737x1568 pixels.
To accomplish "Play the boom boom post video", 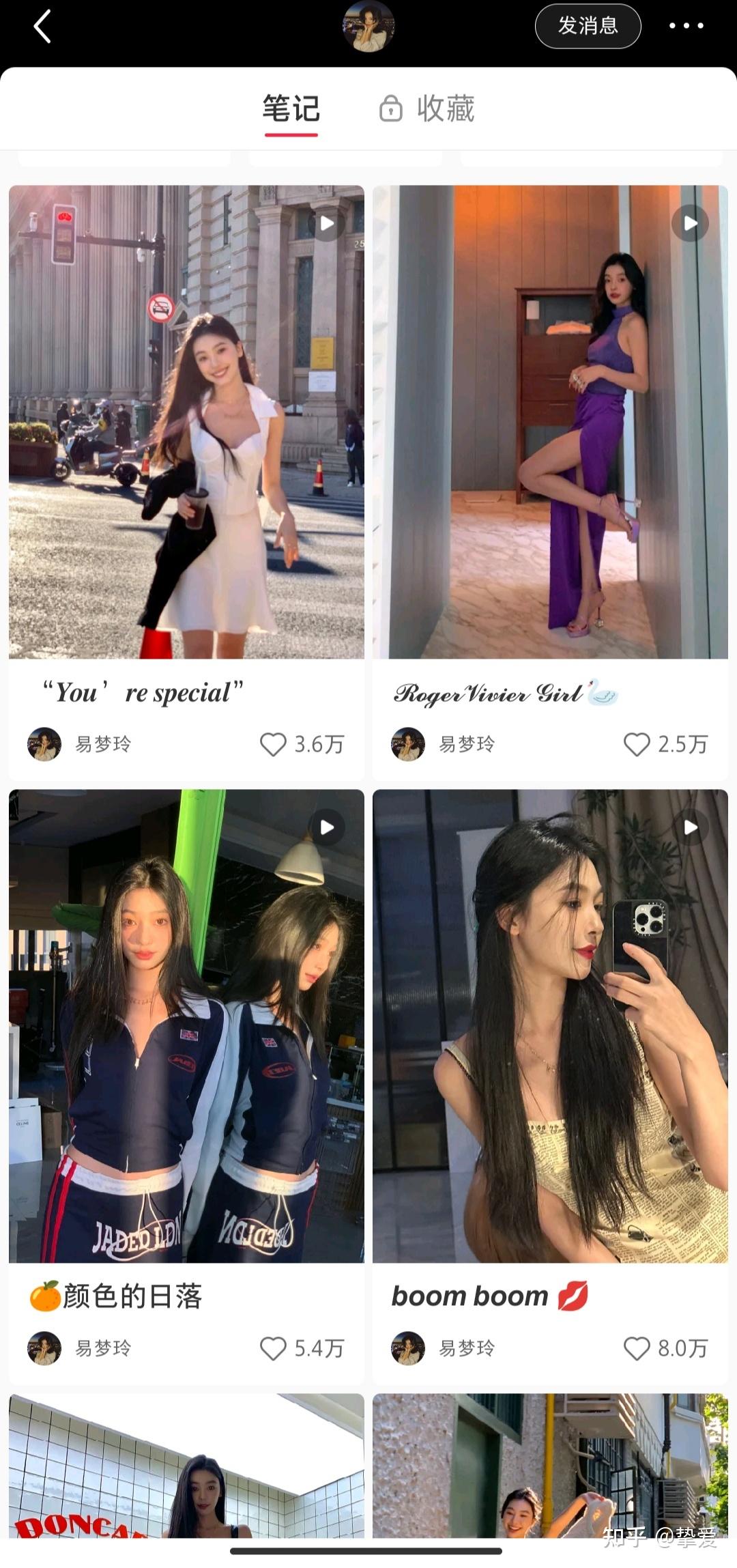I will 689,828.
